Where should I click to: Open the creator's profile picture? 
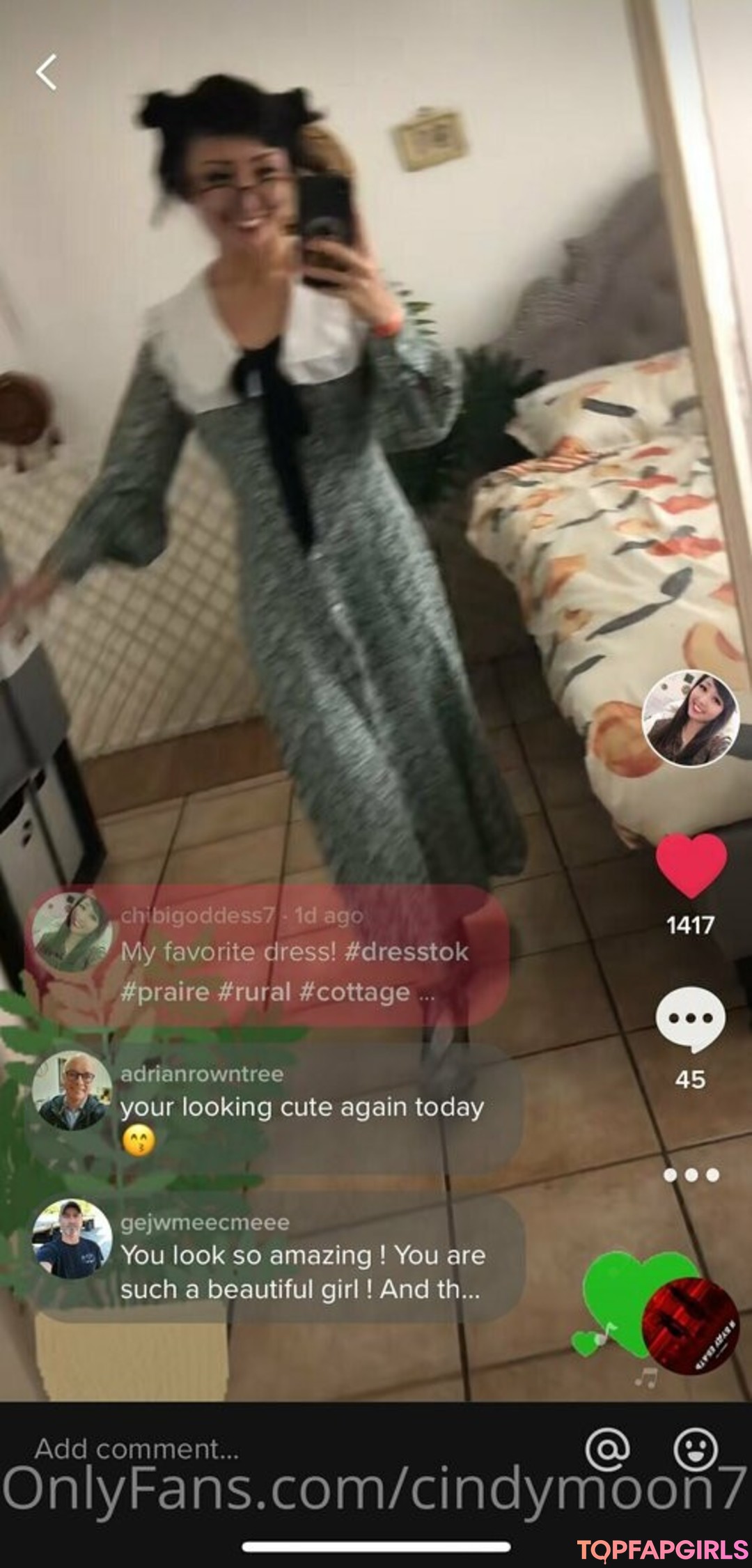pos(690,718)
